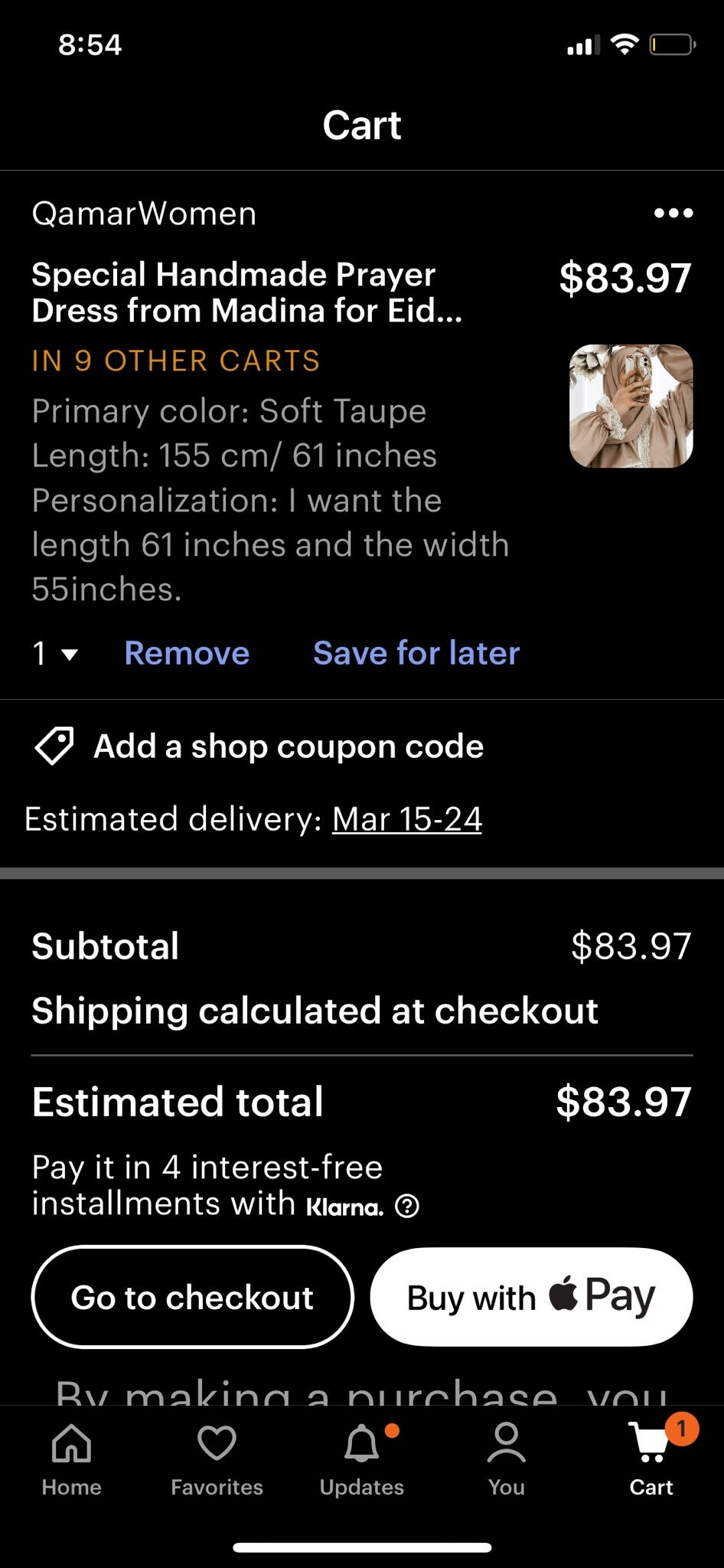Remove the item from cart
This screenshot has width=724, height=1568.
(187, 654)
